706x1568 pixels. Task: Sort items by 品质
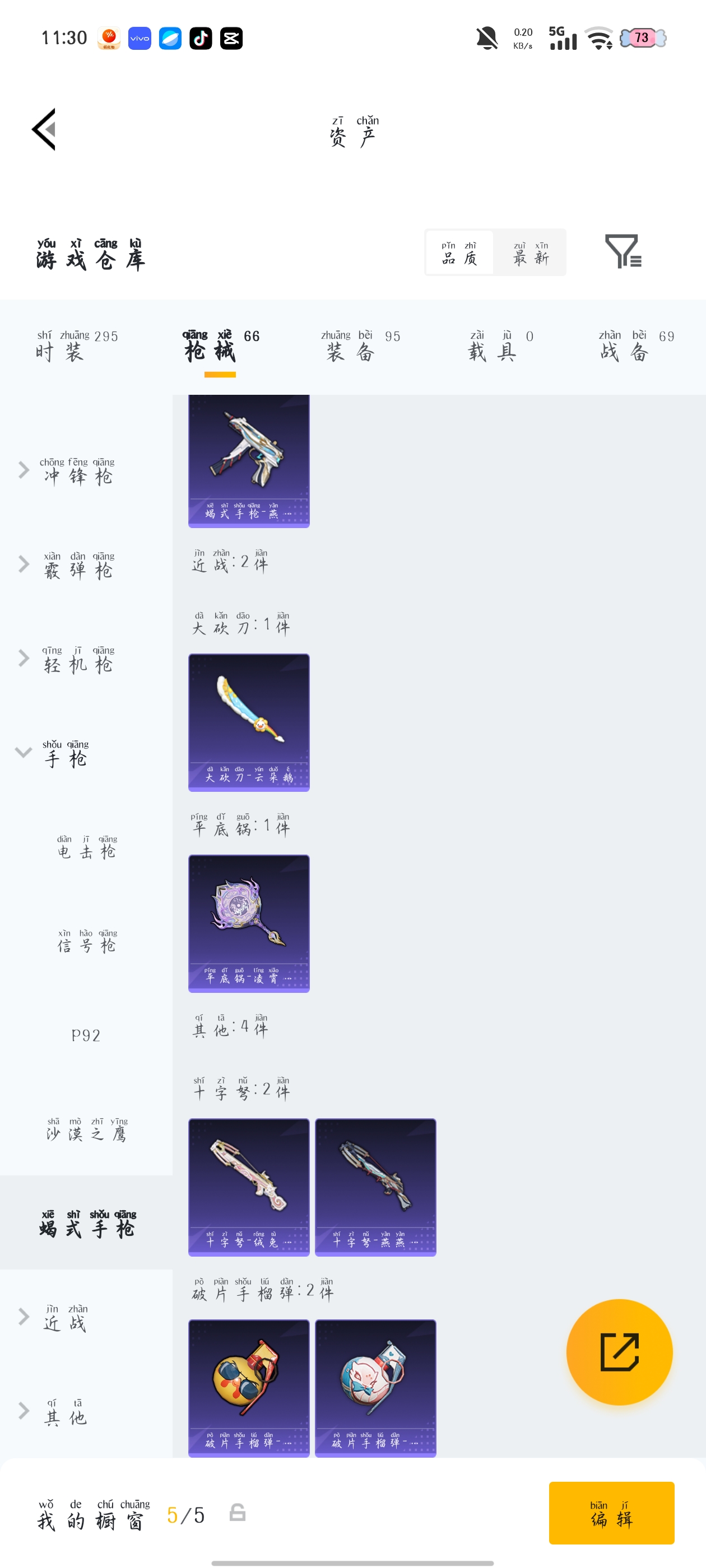coord(459,253)
